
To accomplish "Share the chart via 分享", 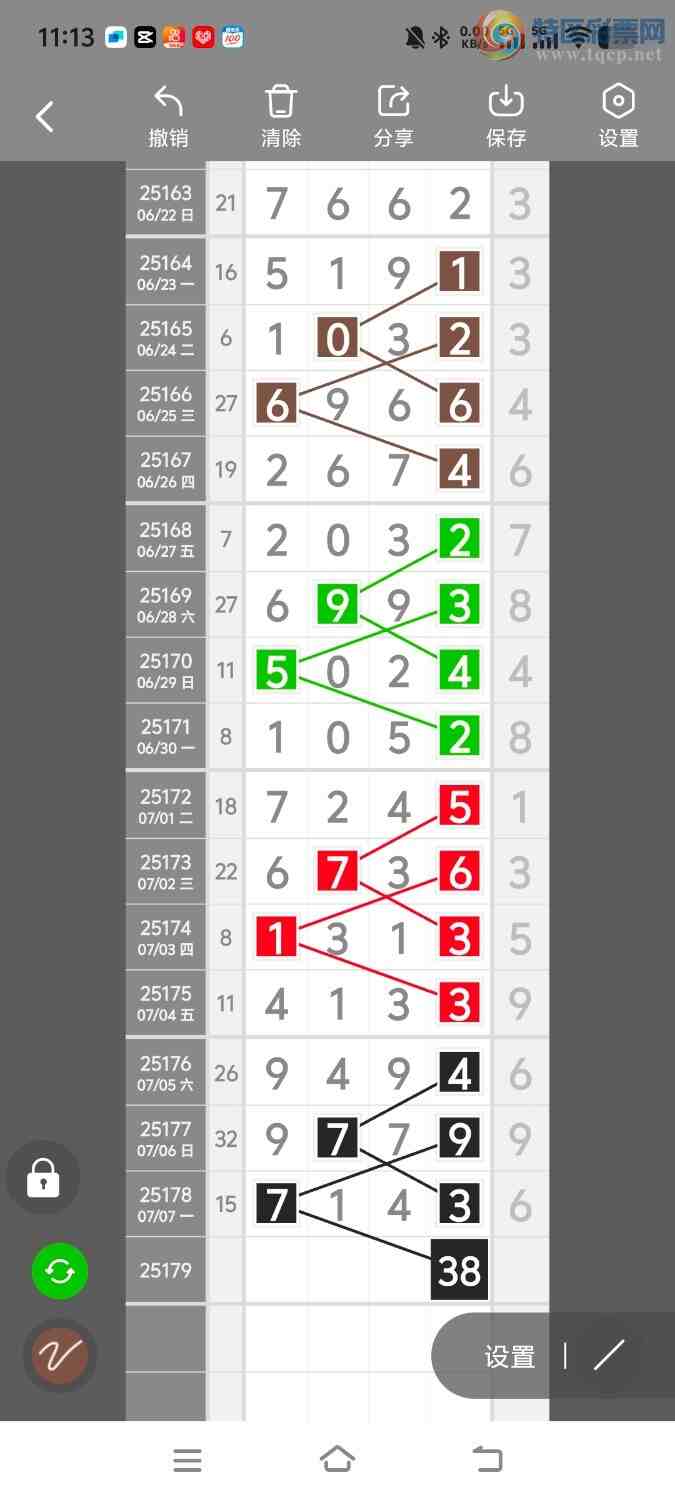I will 393,117.
